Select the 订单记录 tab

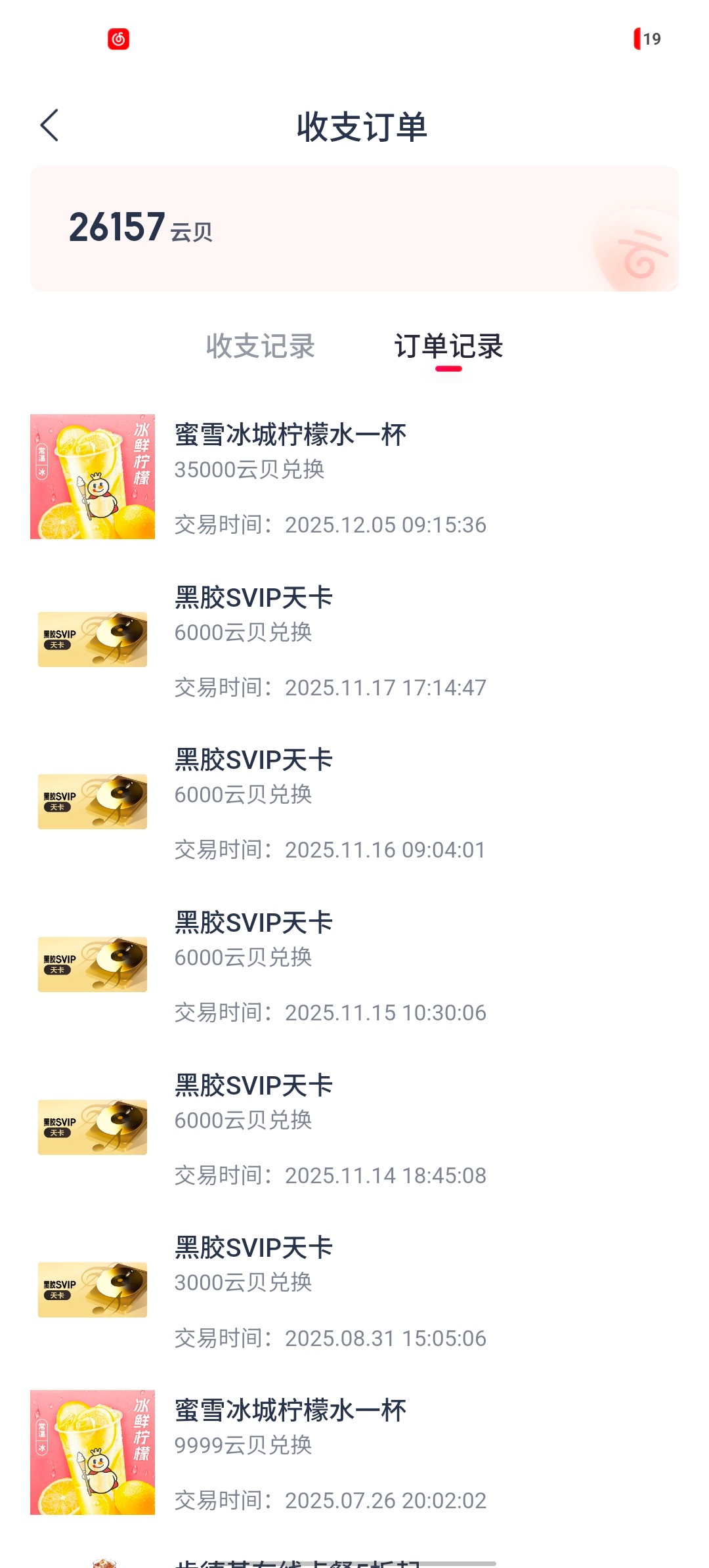tap(448, 346)
